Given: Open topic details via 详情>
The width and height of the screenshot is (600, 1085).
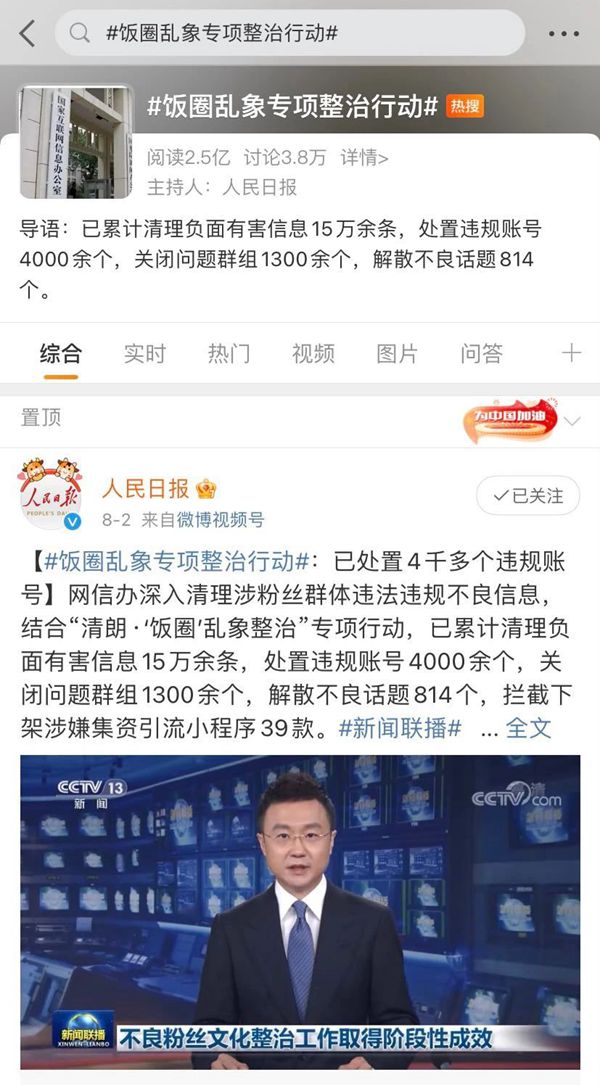Looking at the screenshot, I should click(364, 157).
